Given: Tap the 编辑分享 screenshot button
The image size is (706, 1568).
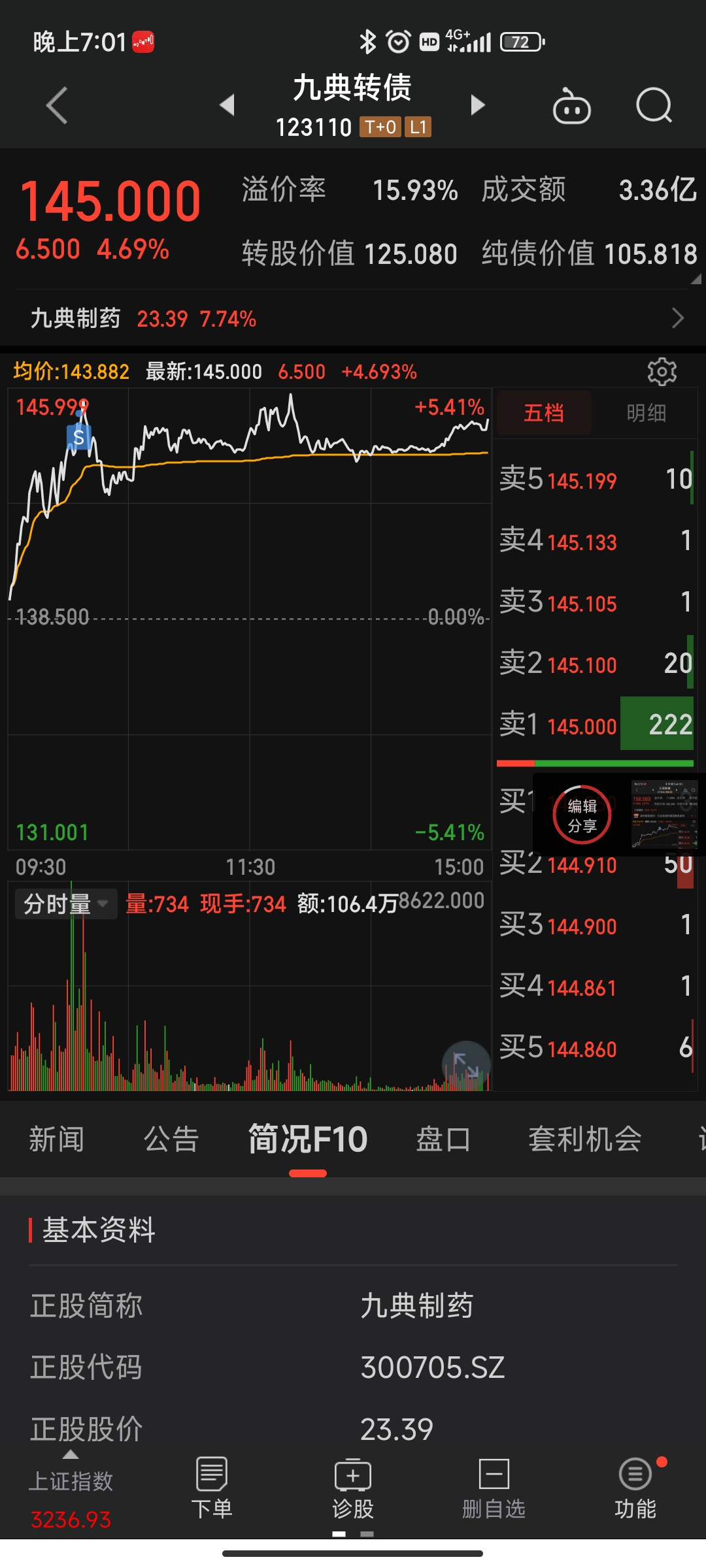Looking at the screenshot, I should 582,815.
